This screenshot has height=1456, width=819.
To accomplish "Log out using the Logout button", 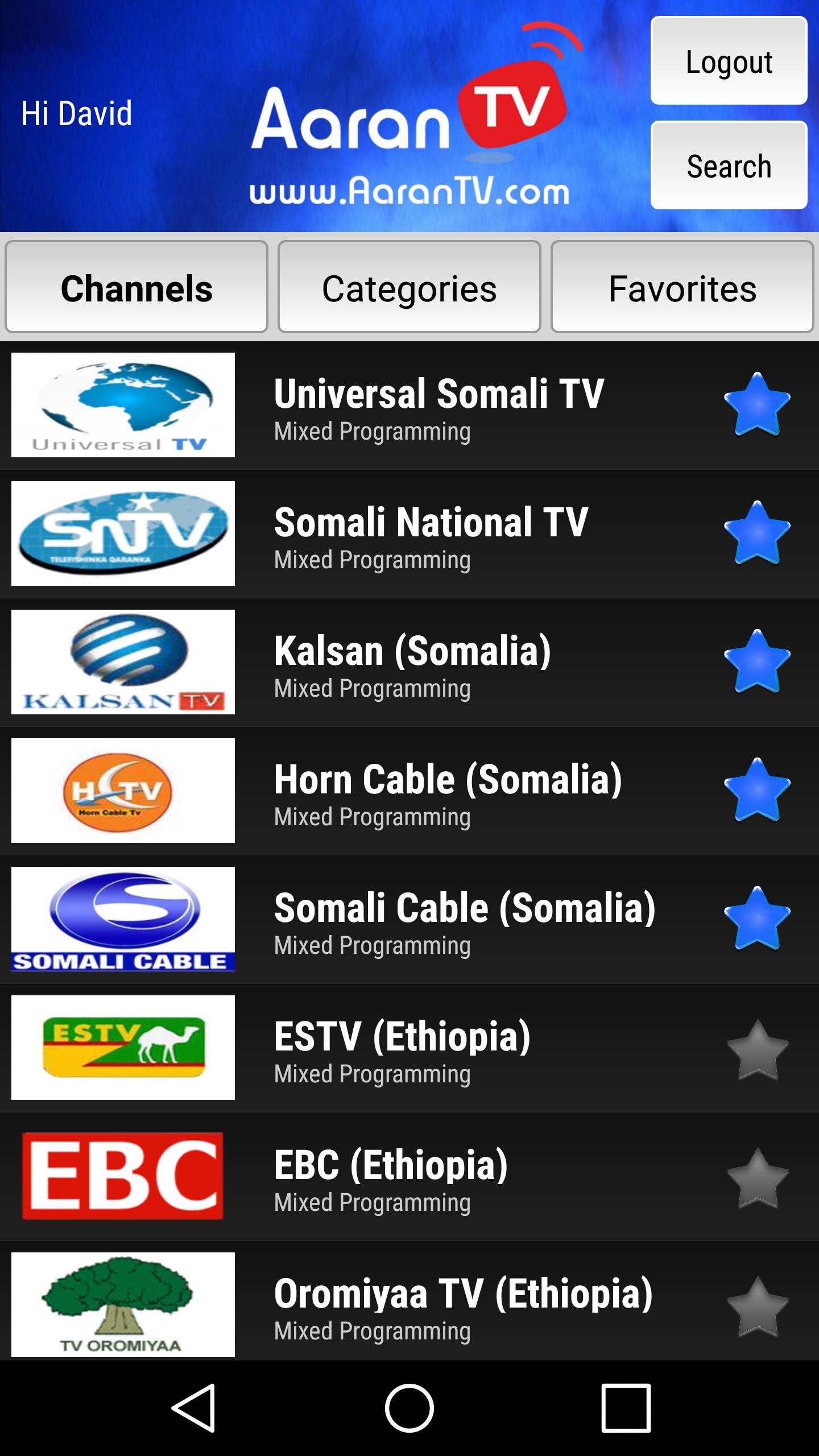I will point(729,61).
